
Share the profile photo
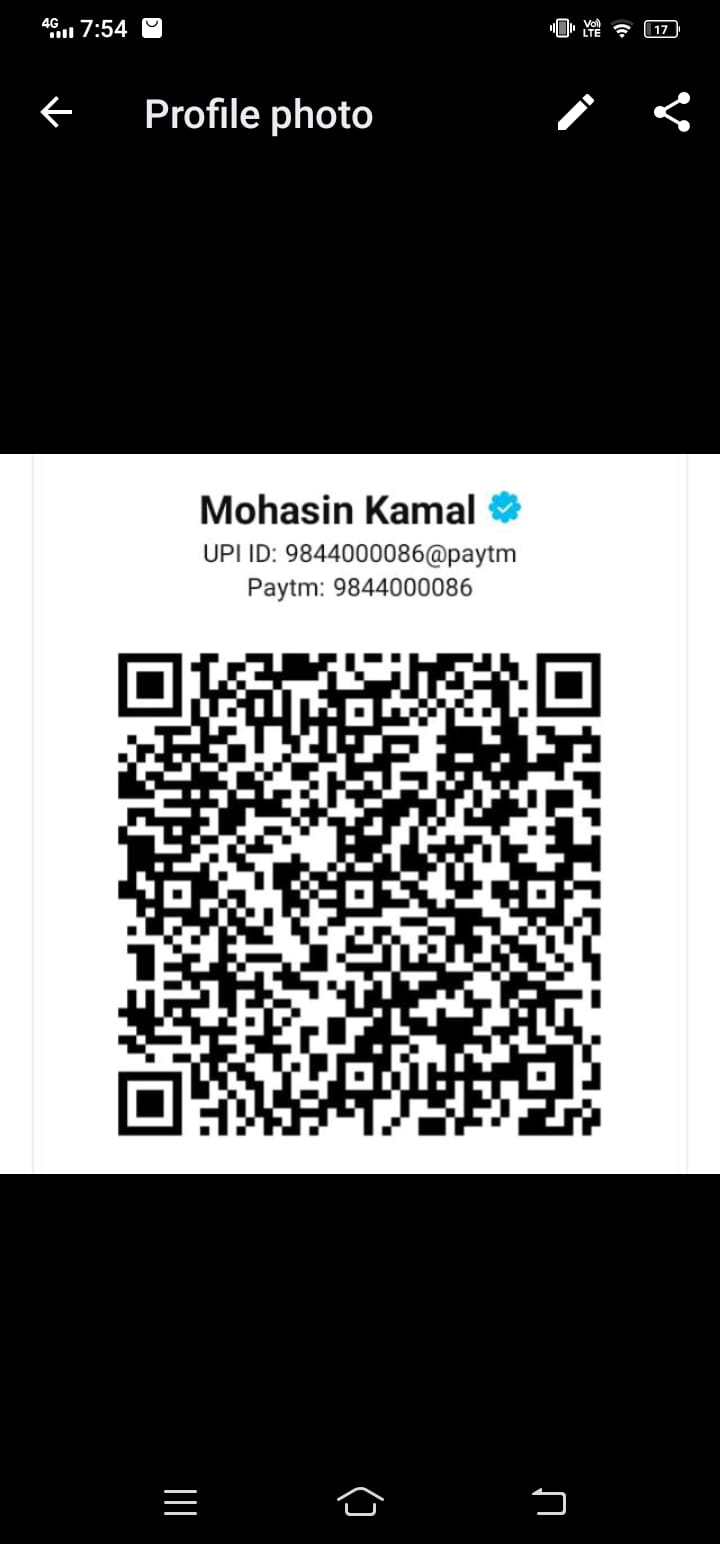pyautogui.click(x=672, y=113)
